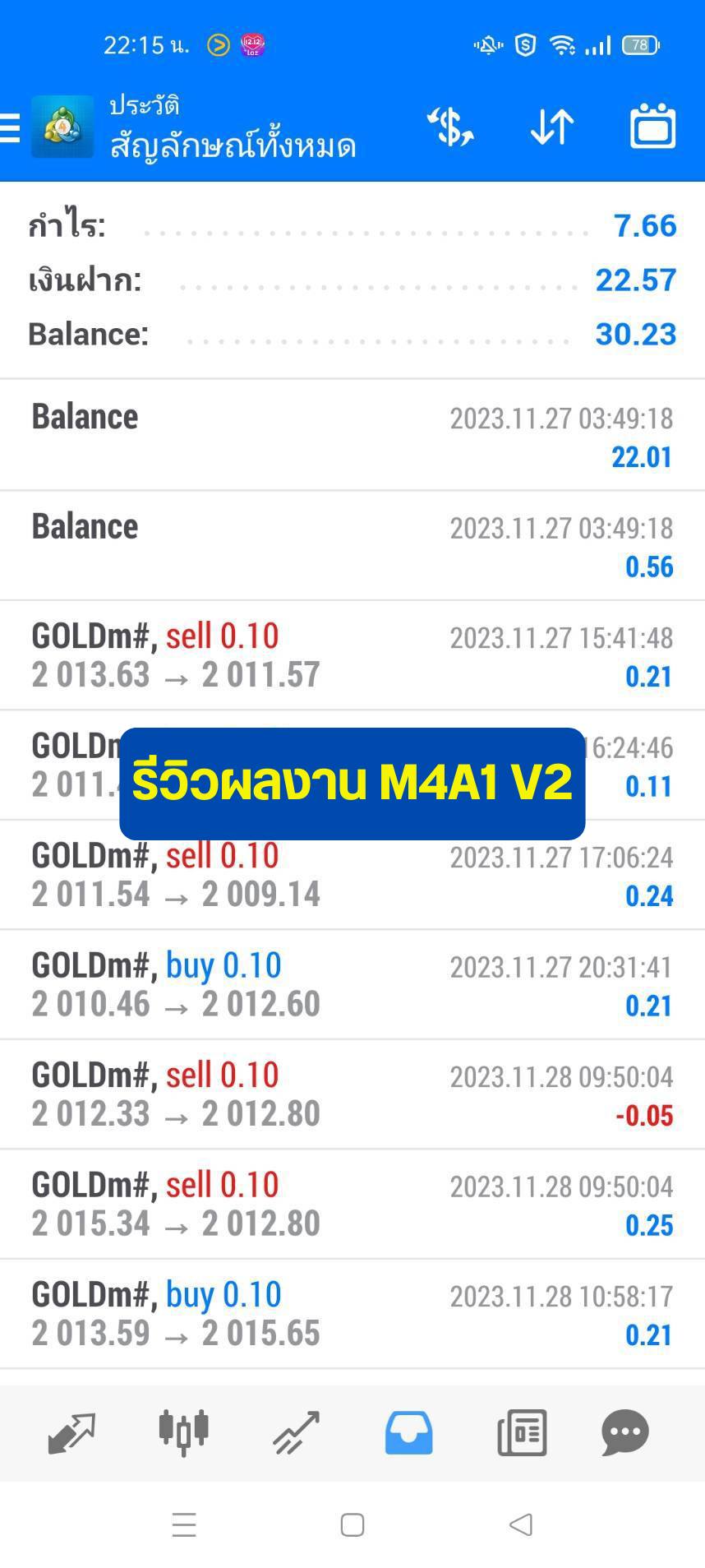Select the History inbox tab

(x=408, y=1432)
